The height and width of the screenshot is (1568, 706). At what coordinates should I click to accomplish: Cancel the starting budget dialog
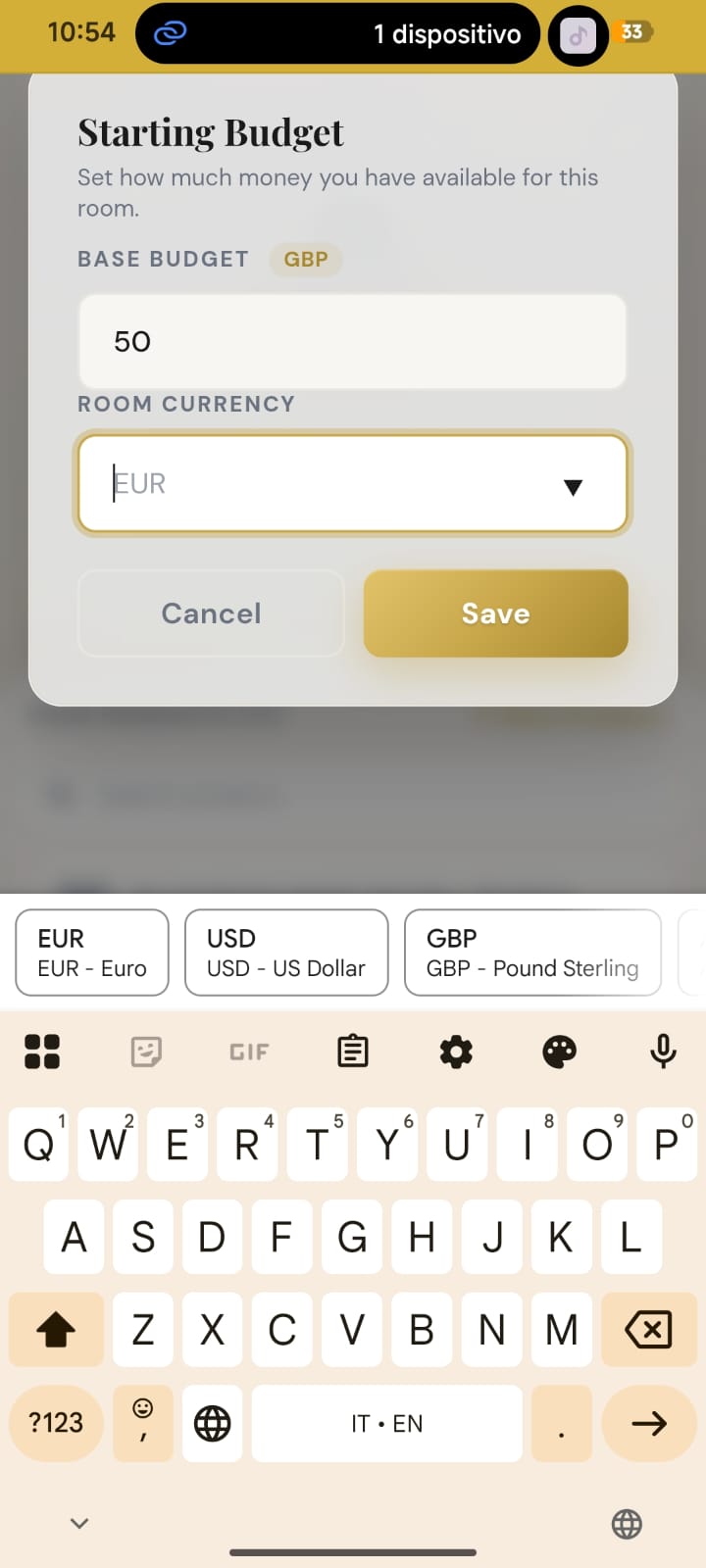click(212, 613)
